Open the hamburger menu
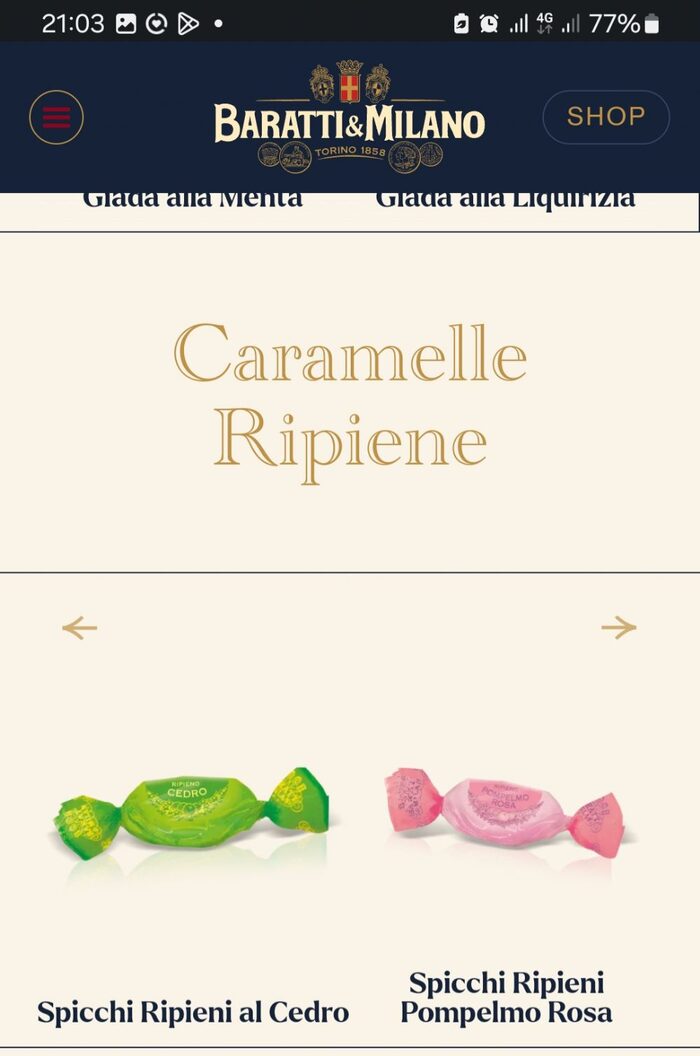 pos(56,117)
